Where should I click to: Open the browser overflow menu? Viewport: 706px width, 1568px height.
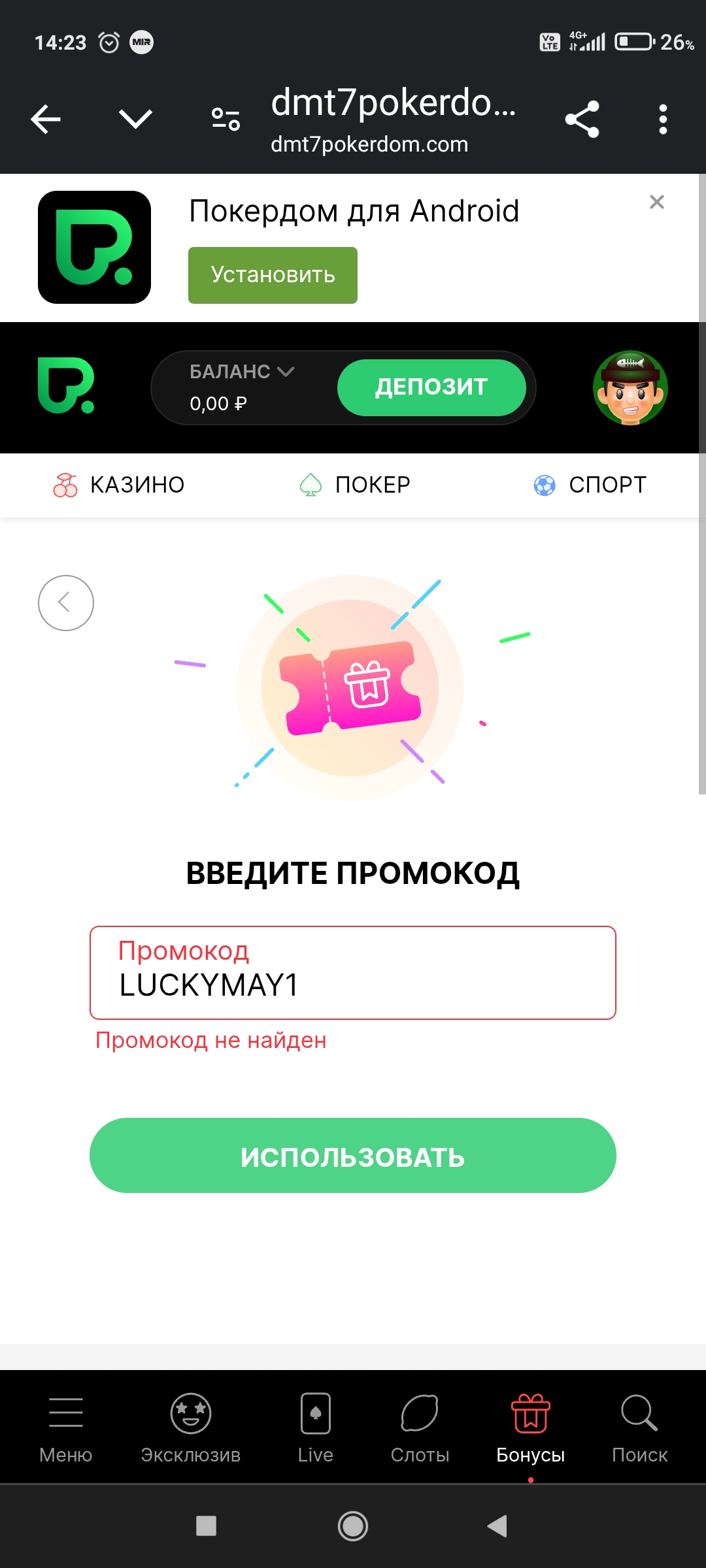coord(663,120)
